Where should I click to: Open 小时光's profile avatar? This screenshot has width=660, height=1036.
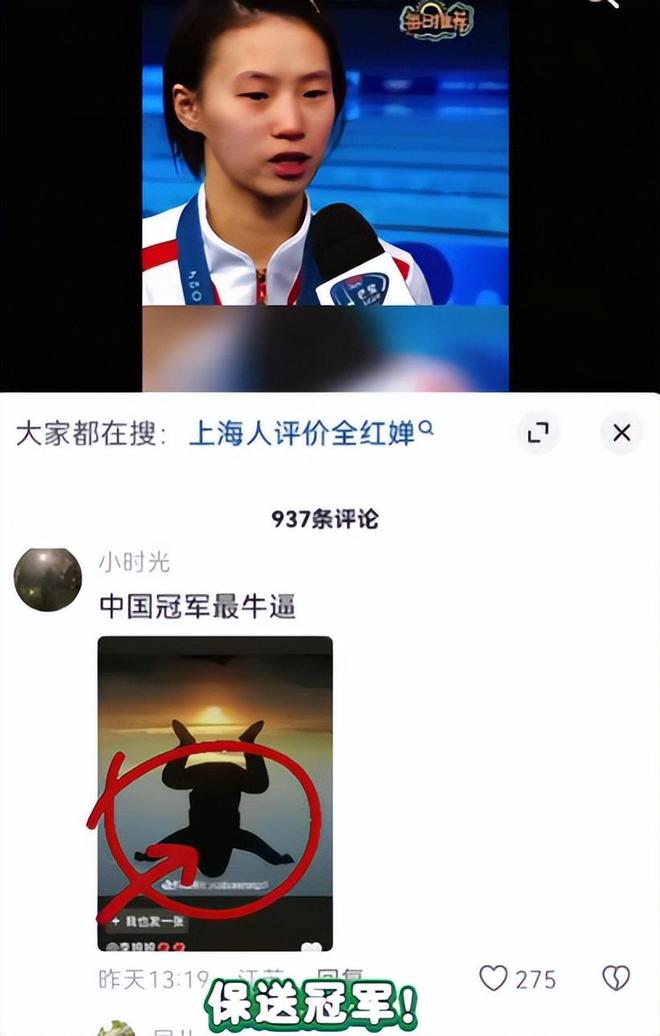click(48, 580)
